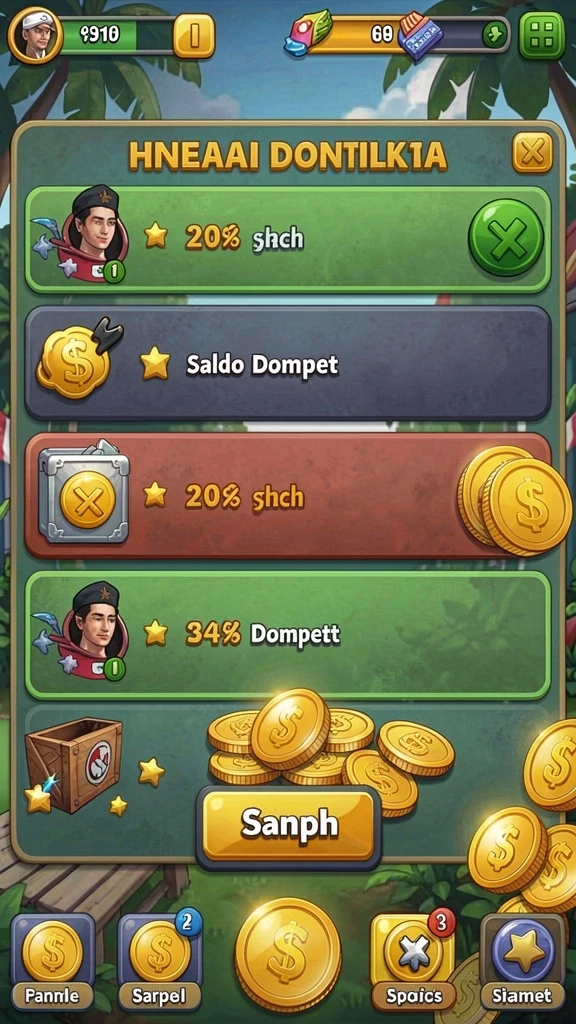The width and height of the screenshot is (576, 1024).
Task: Switch to the Pannle tab
Action: coord(52,961)
